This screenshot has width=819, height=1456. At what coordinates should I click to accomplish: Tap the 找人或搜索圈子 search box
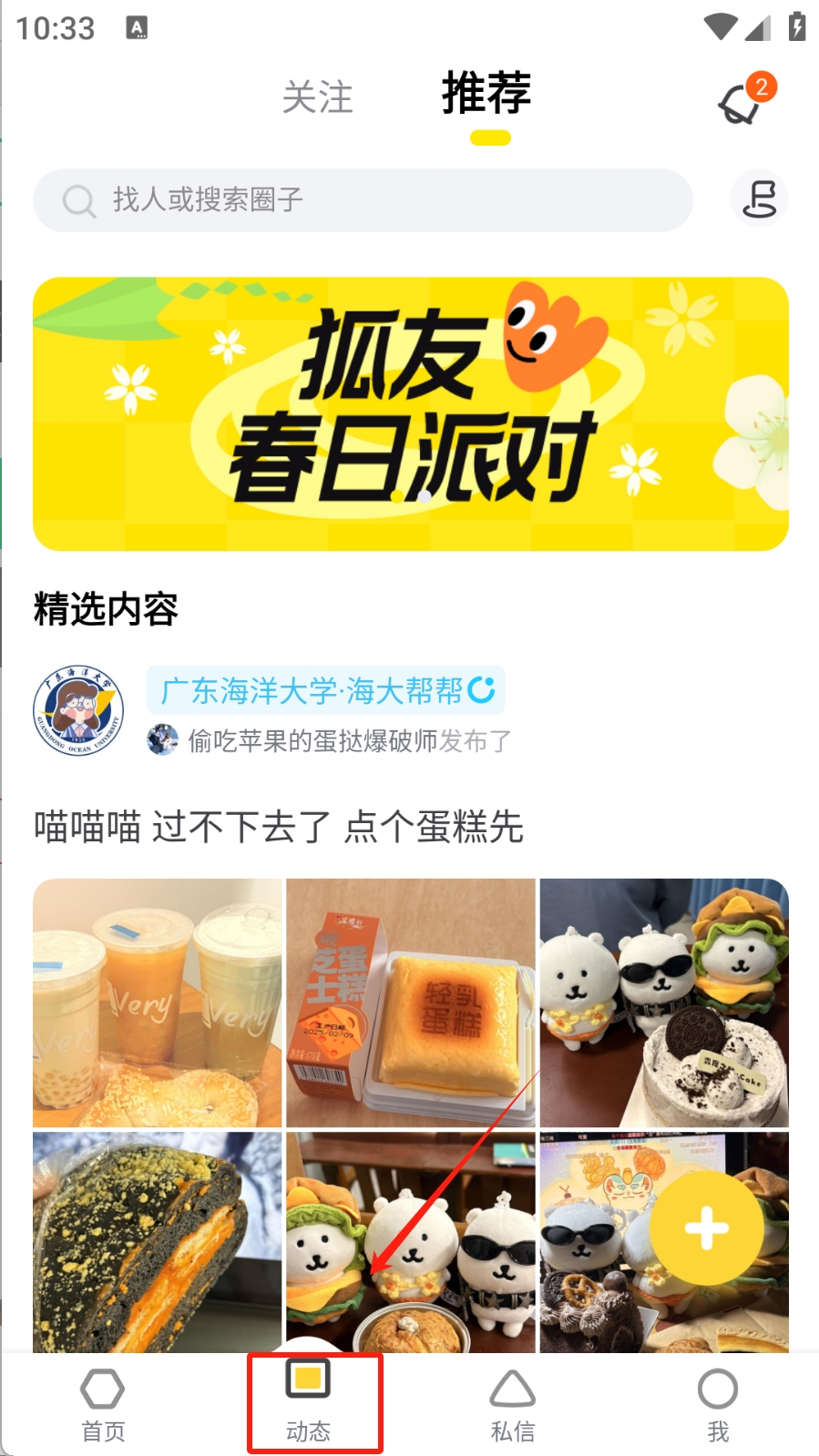coord(363,200)
